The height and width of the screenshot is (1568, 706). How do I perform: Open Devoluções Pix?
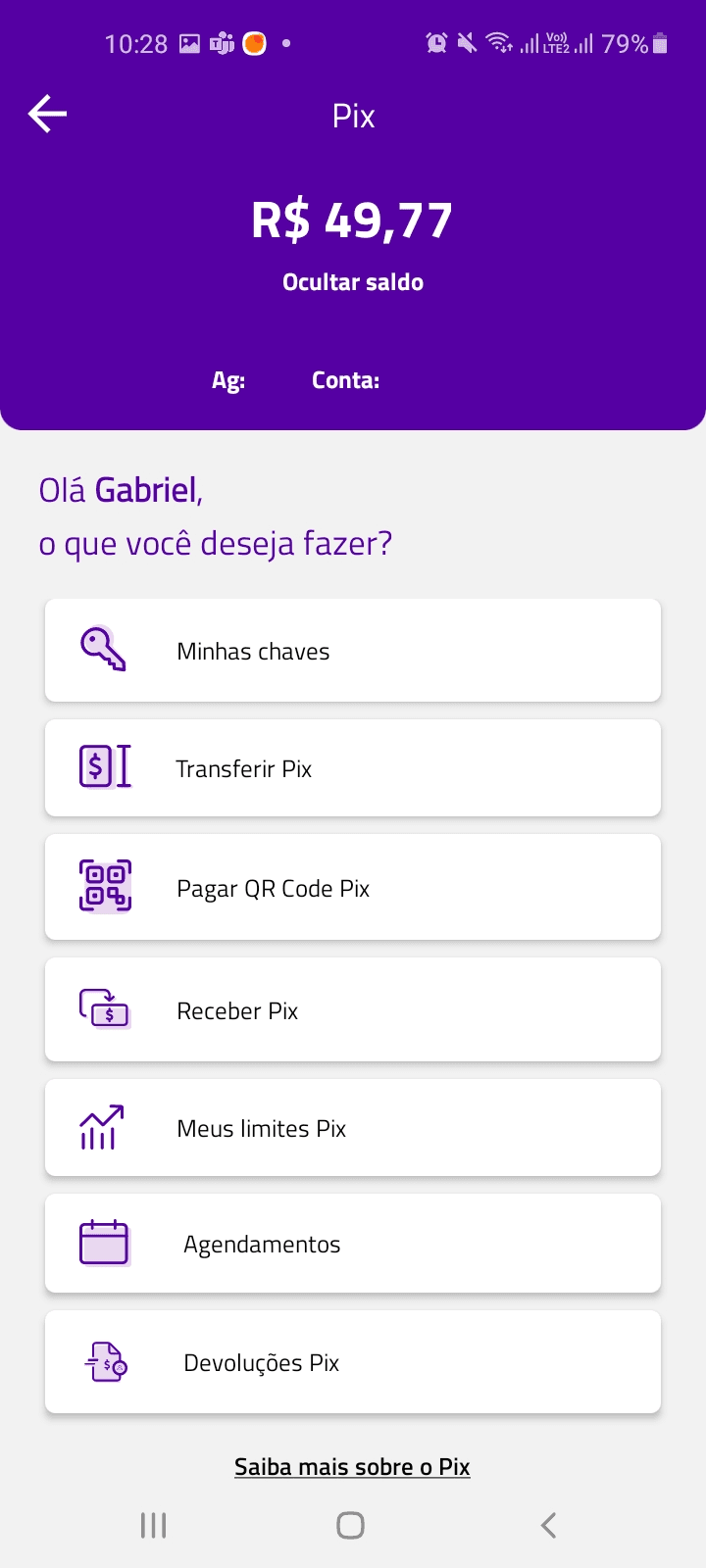tap(353, 1362)
